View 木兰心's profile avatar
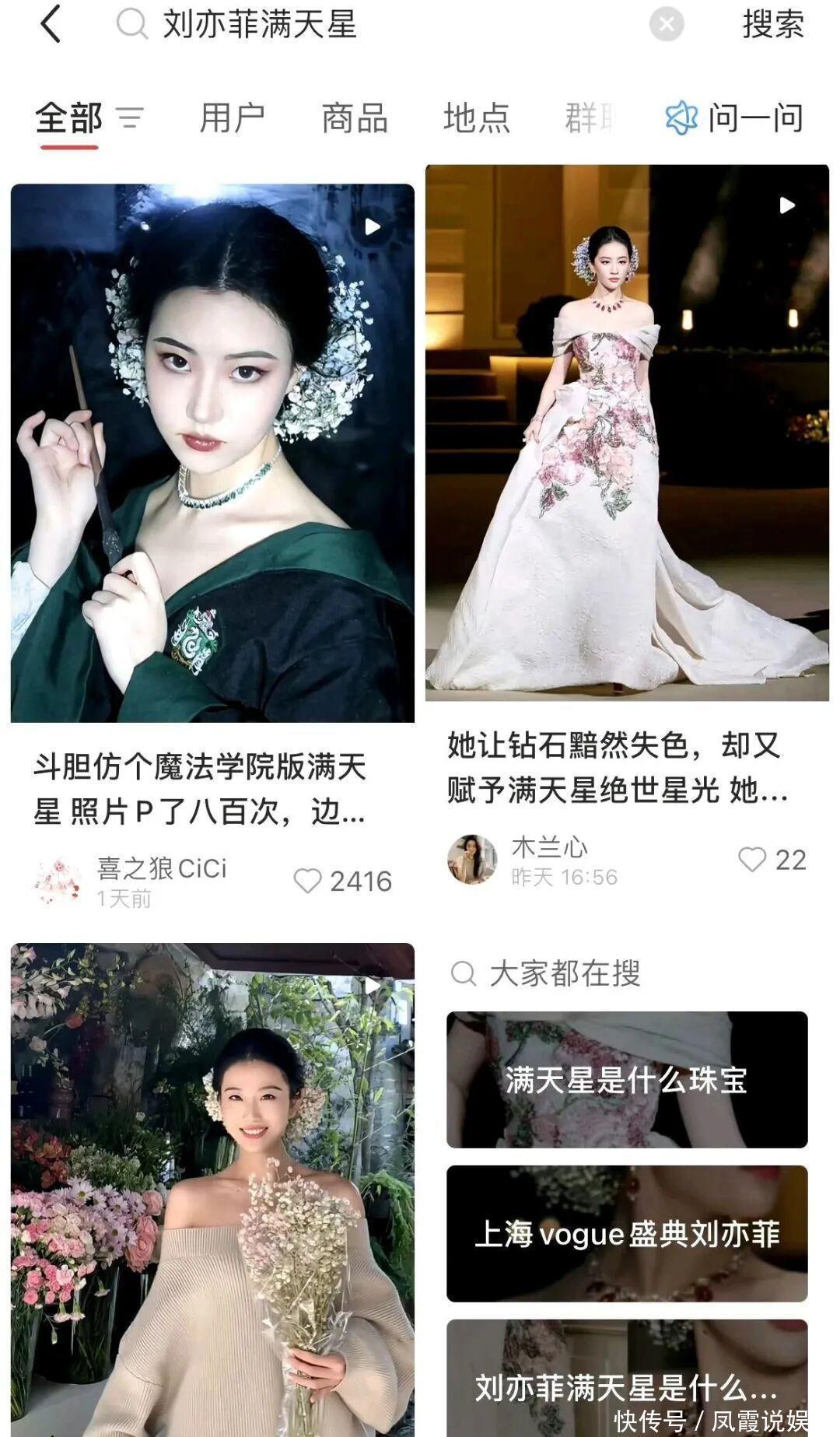840x1437 pixels. pyautogui.click(x=472, y=860)
